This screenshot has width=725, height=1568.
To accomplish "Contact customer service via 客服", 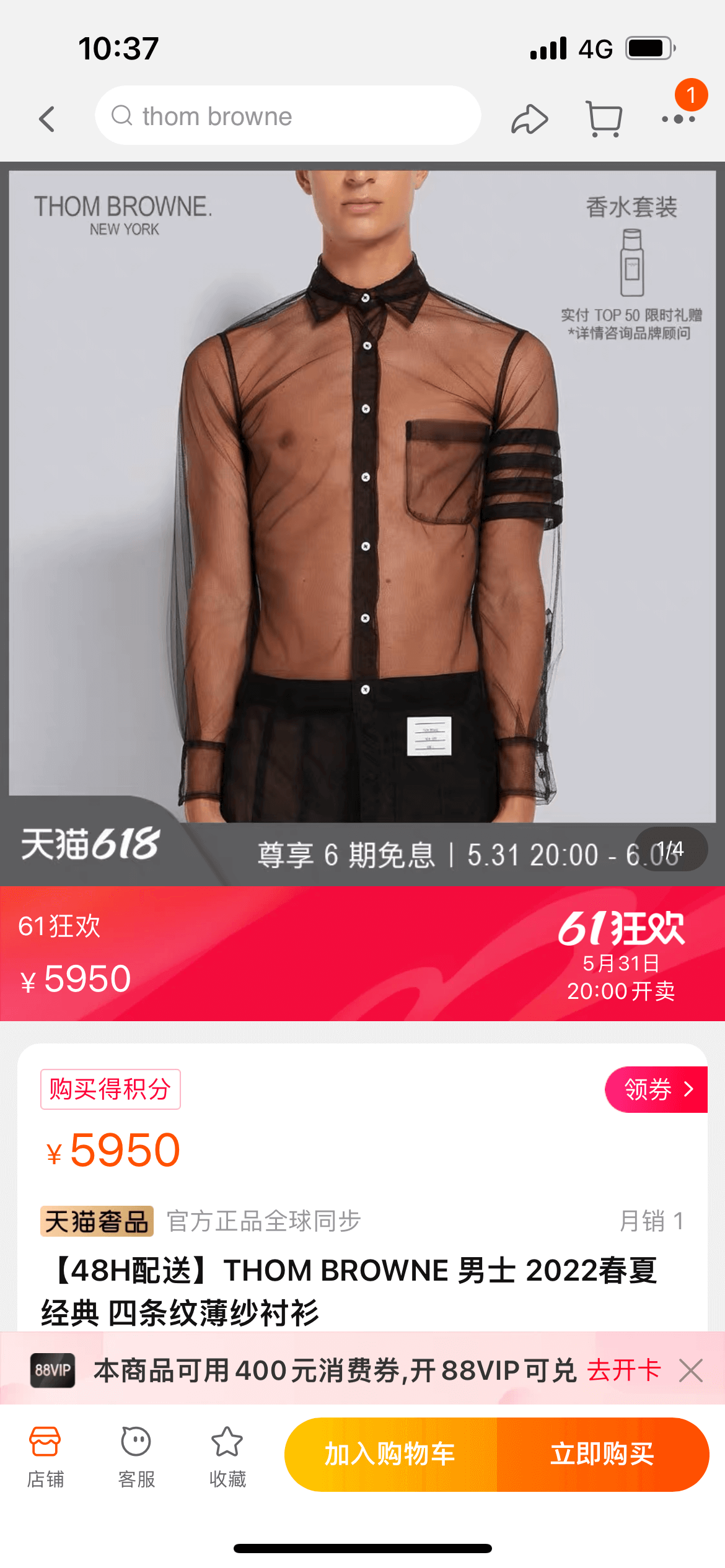I will 136,1455.
